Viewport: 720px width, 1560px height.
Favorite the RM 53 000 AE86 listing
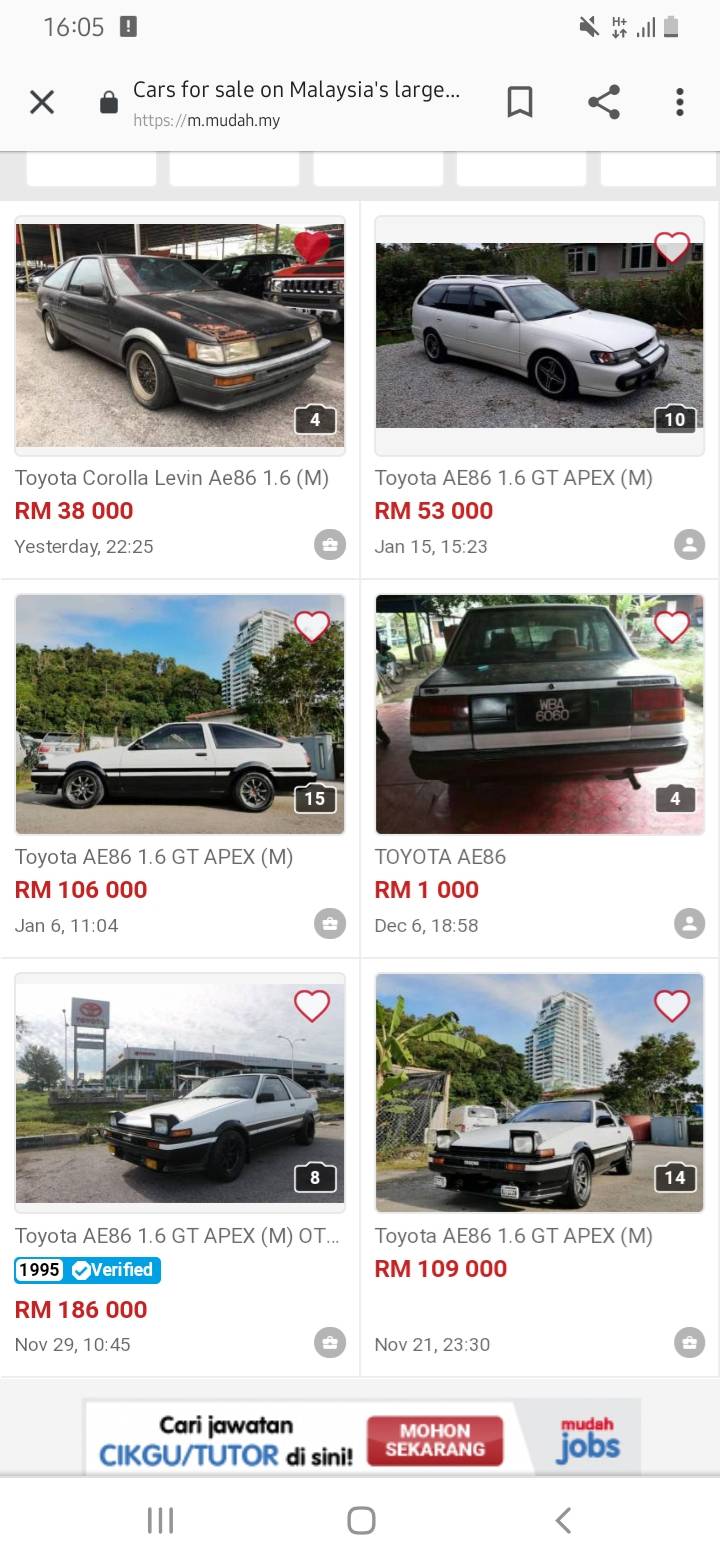672,247
